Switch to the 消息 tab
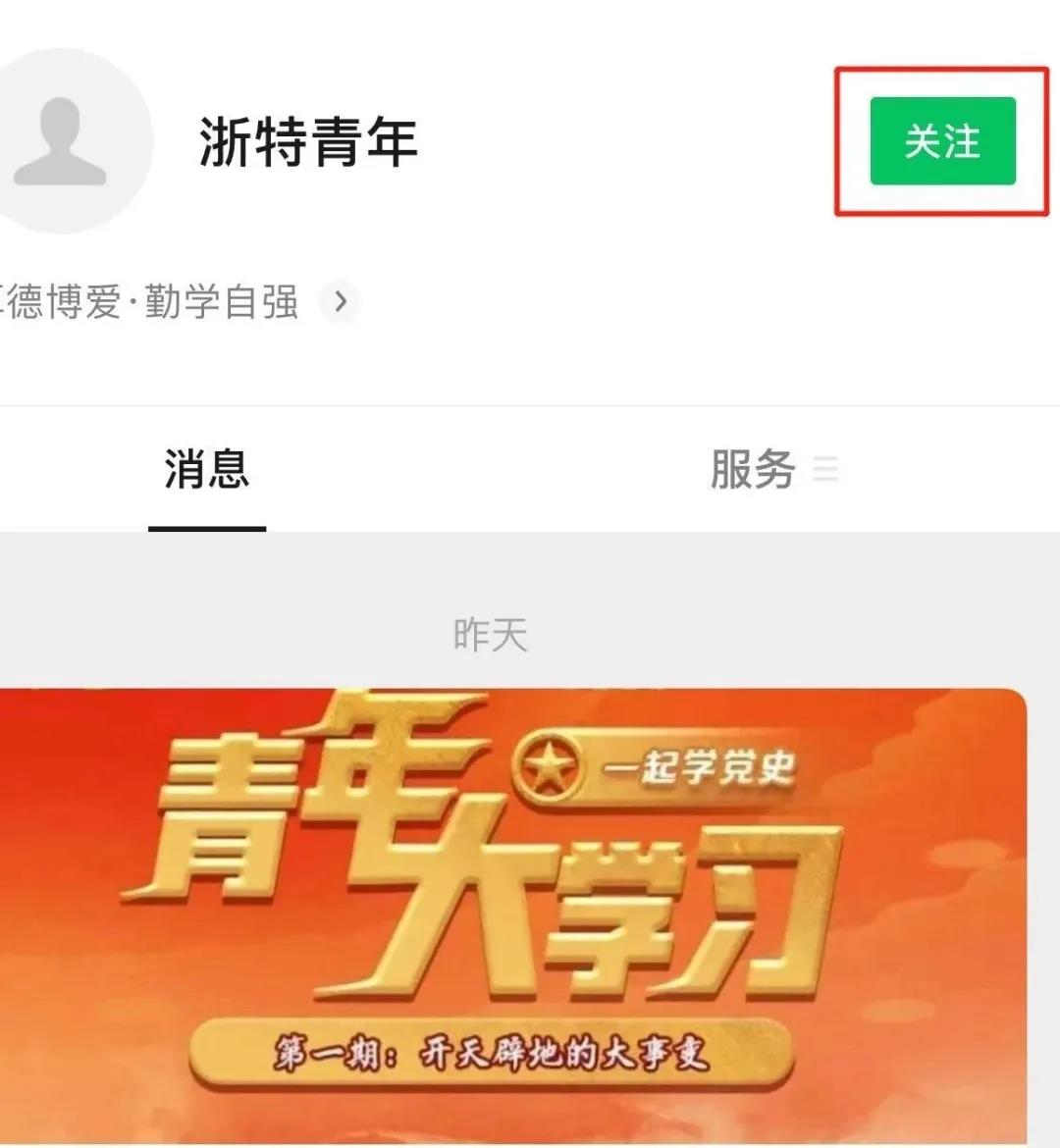 [x=207, y=469]
